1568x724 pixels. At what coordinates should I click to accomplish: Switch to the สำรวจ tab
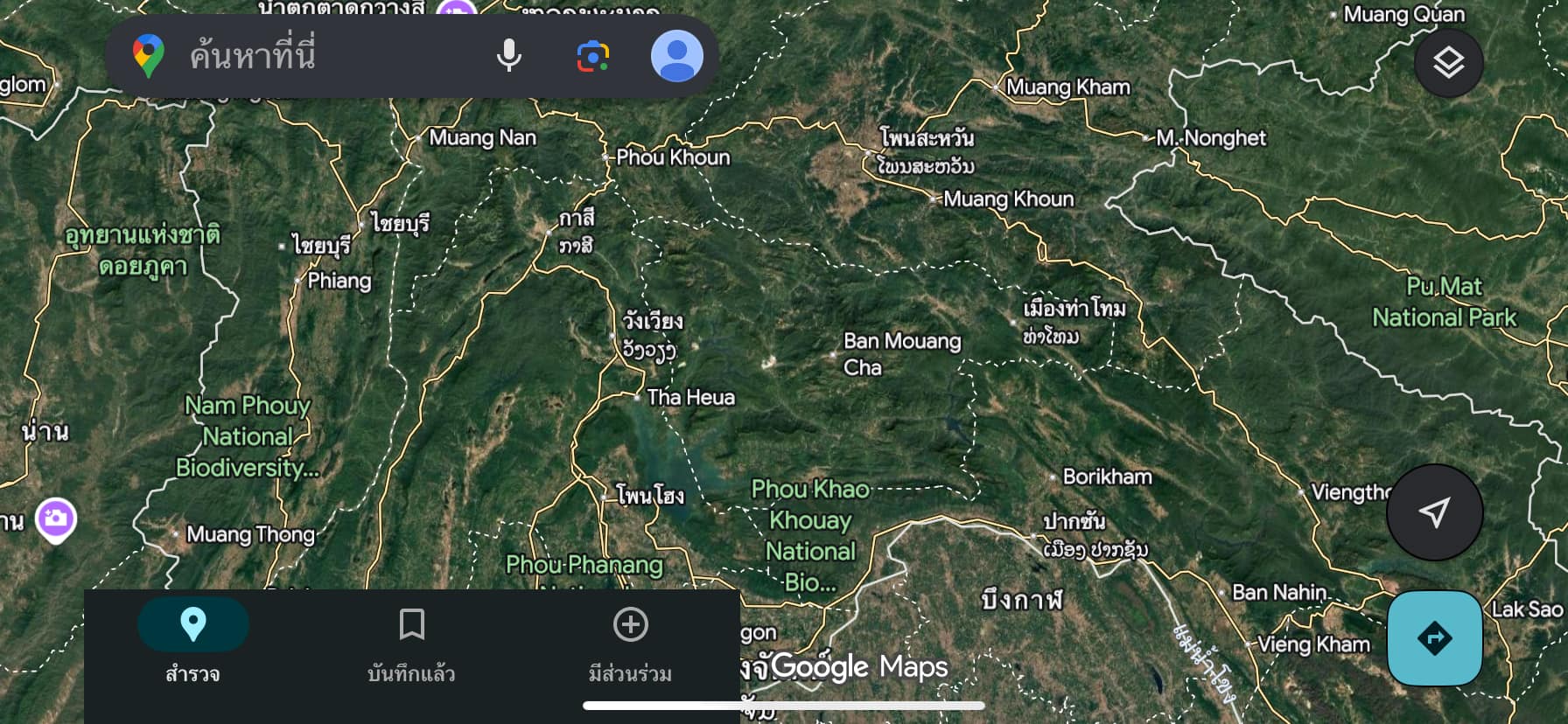pyautogui.click(x=192, y=640)
